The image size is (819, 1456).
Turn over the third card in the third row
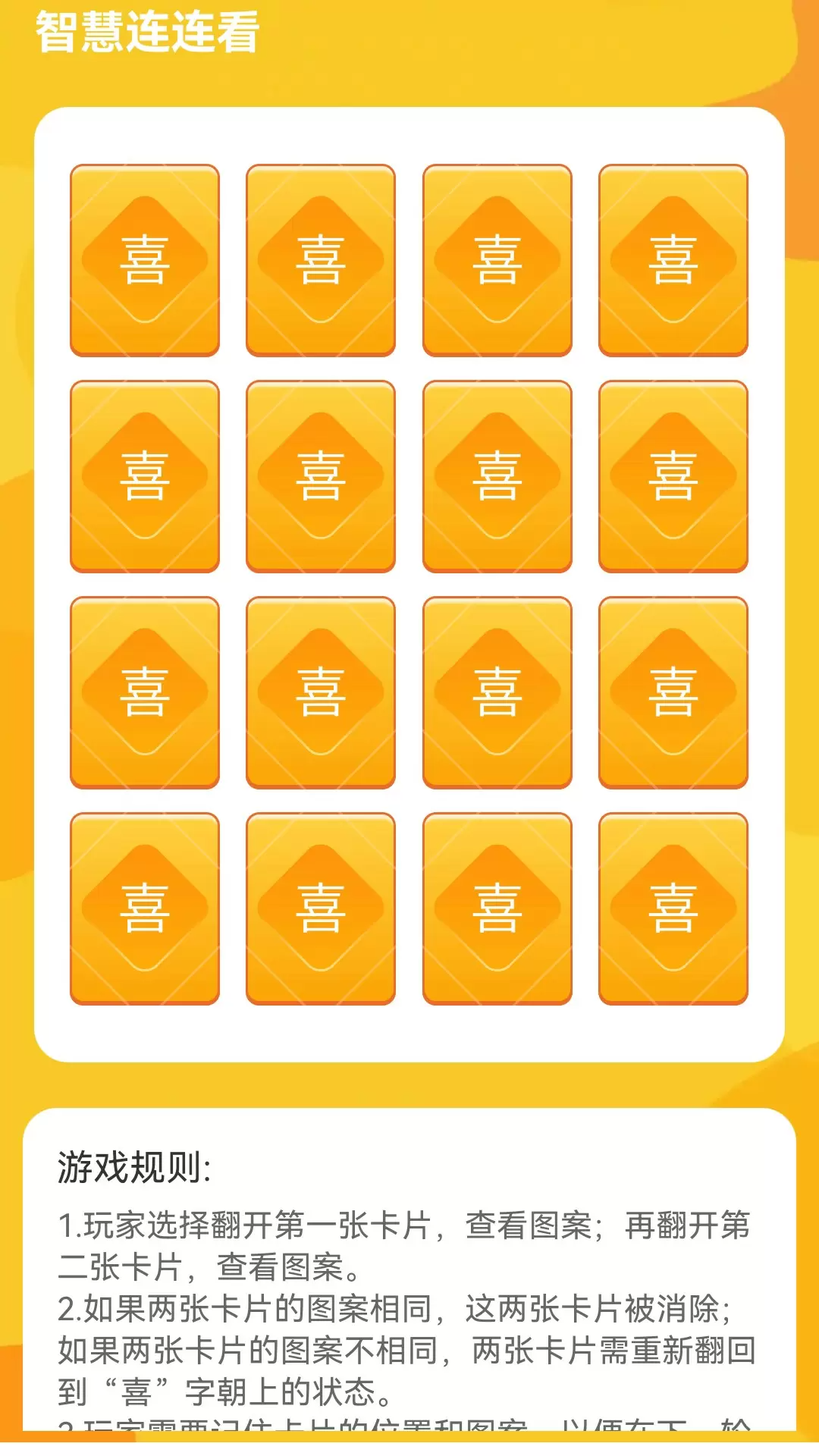497,692
